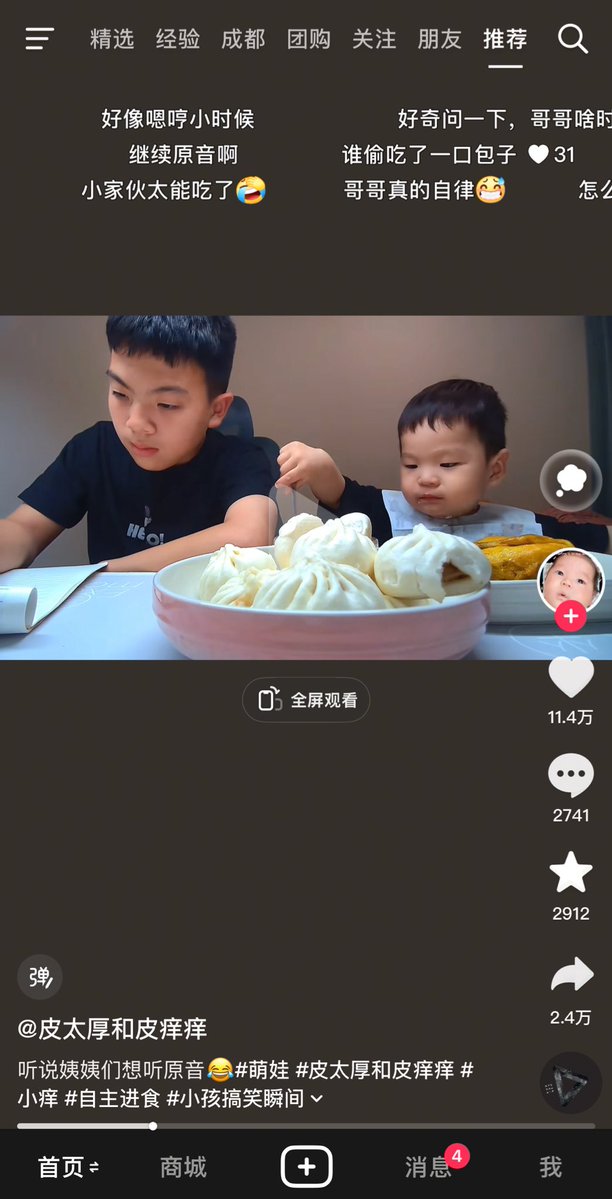Open the profile of @皮太厚和皮痒痒
The image size is (612, 1199).
coord(112,1028)
